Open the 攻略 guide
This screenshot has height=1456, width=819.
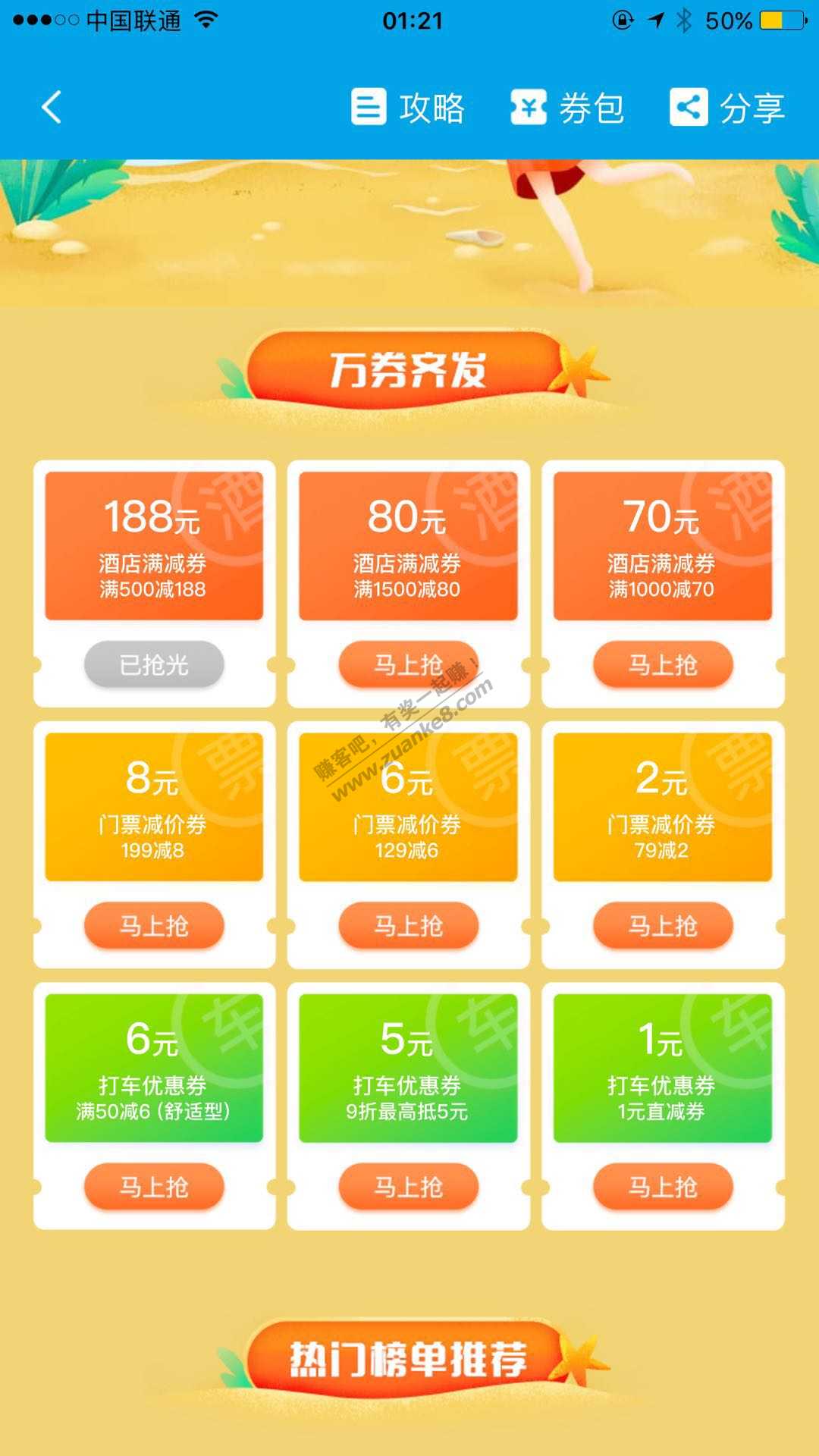pyautogui.click(x=408, y=107)
